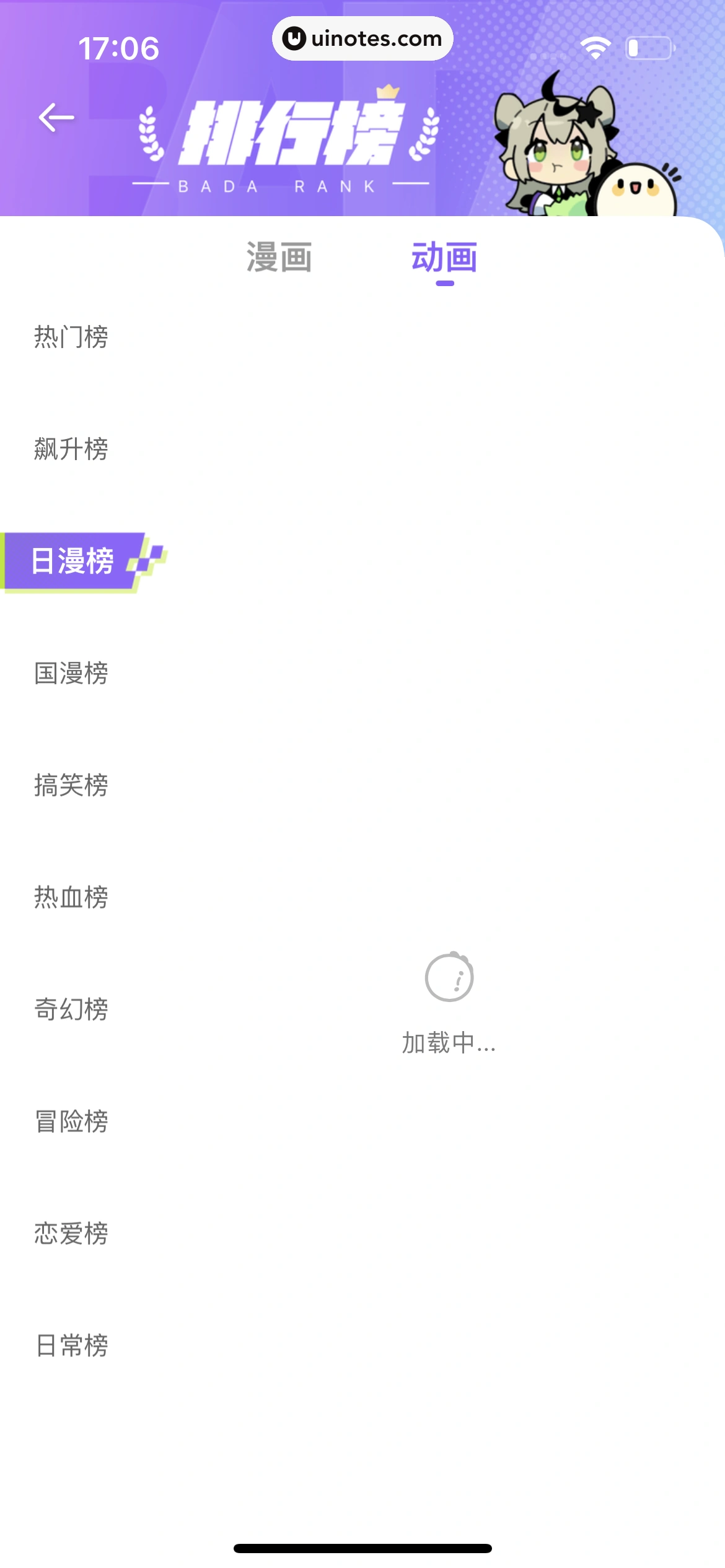Choose the 搞笑榜 category
This screenshot has height=1568, width=725.
coord(71,786)
